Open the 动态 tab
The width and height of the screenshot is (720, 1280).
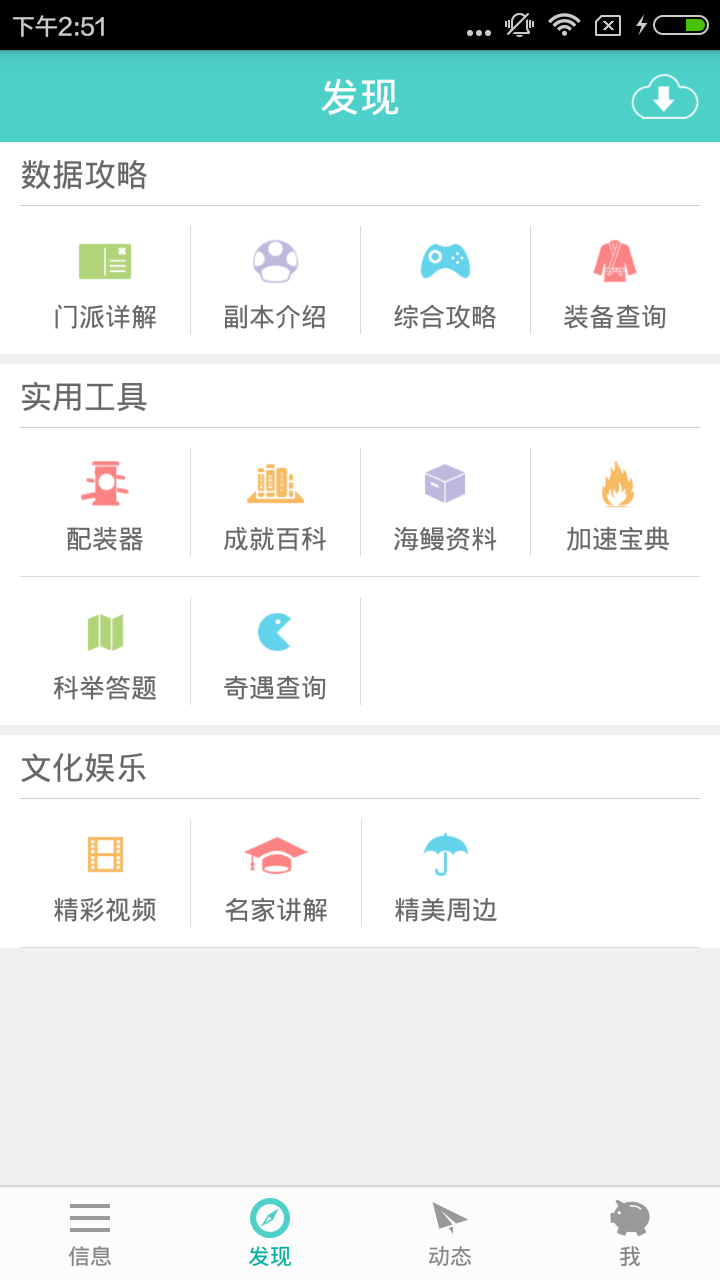[x=450, y=1230]
